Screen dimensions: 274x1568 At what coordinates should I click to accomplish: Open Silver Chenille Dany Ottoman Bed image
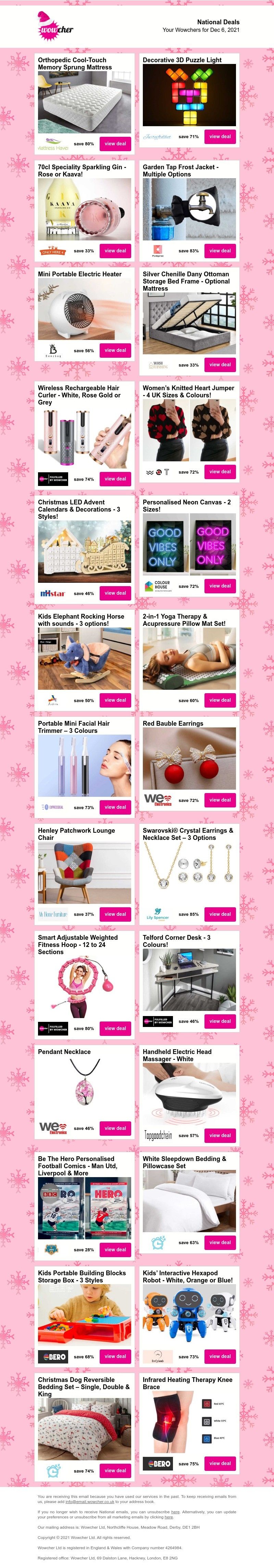pyautogui.click(x=189, y=323)
